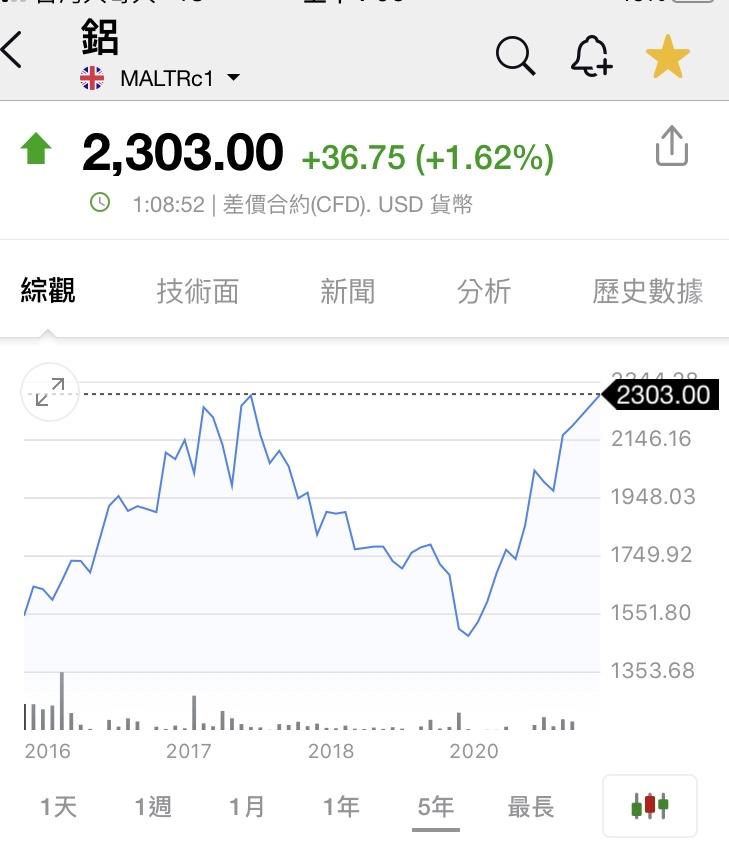729x845 pixels.
Task: Share this aluminium quote
Action: click(x=672, y=146)
